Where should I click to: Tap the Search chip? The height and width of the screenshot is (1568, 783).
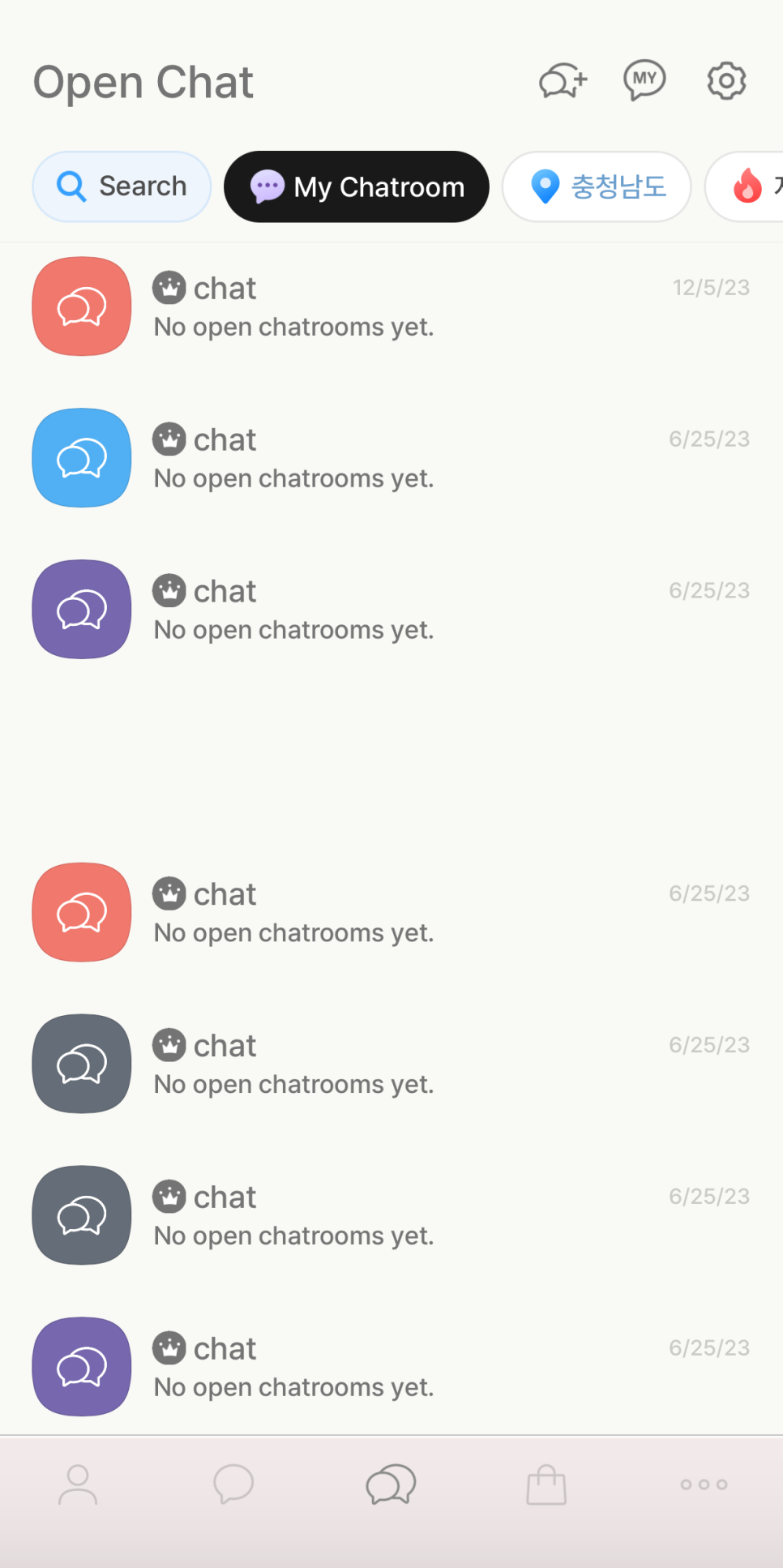tap(122, 186)
